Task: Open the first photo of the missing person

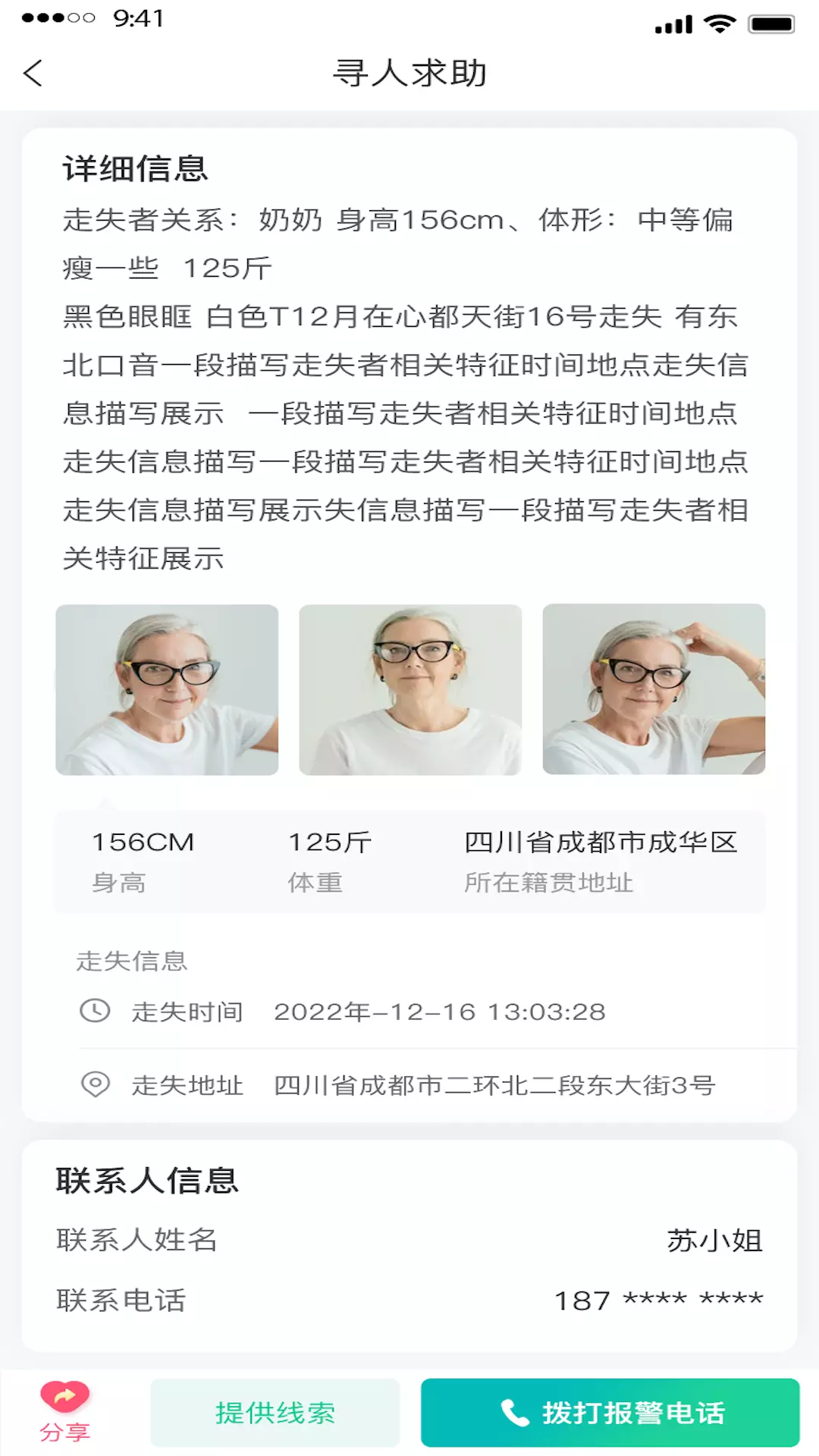Action: [167, 689]
